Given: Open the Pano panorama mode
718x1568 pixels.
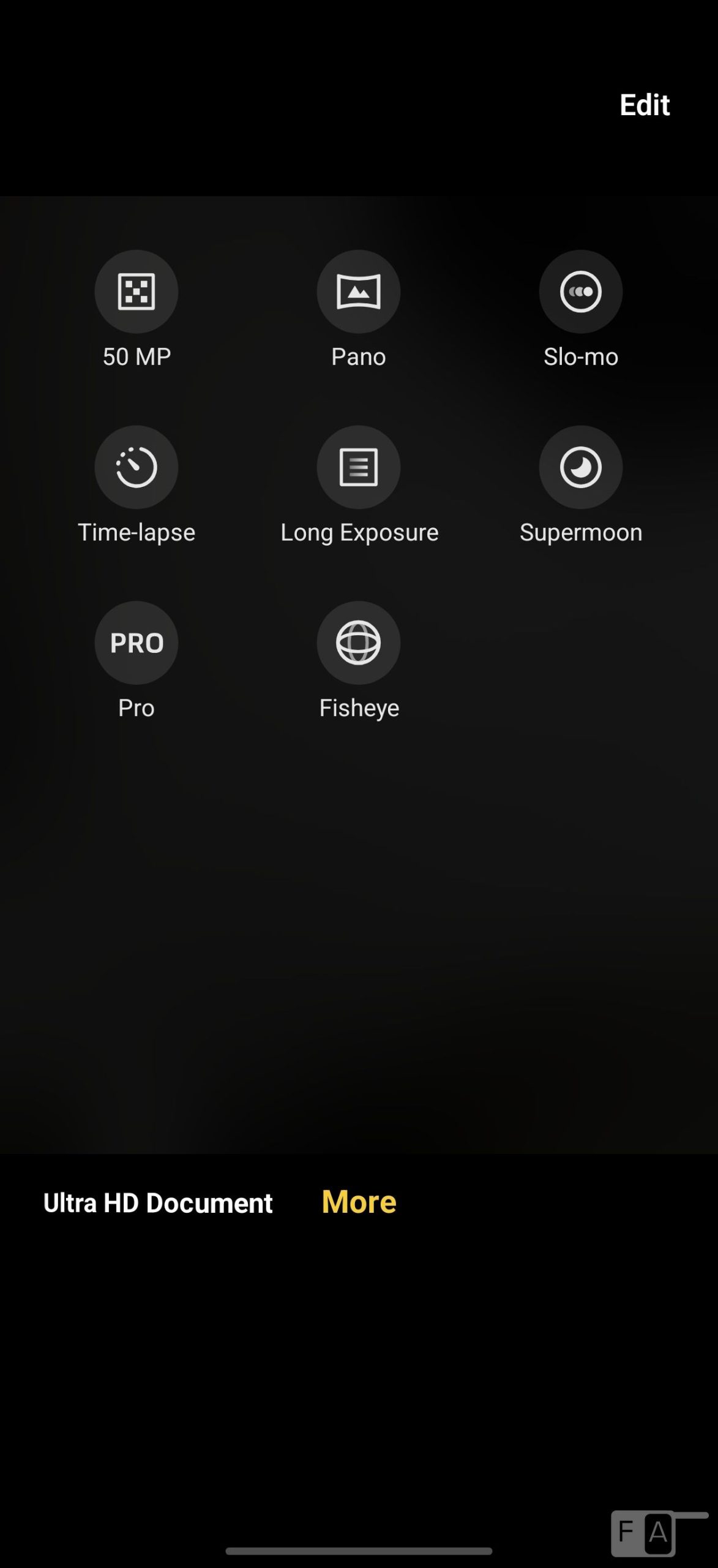Looking at the screenshot, I should [359, 292].
